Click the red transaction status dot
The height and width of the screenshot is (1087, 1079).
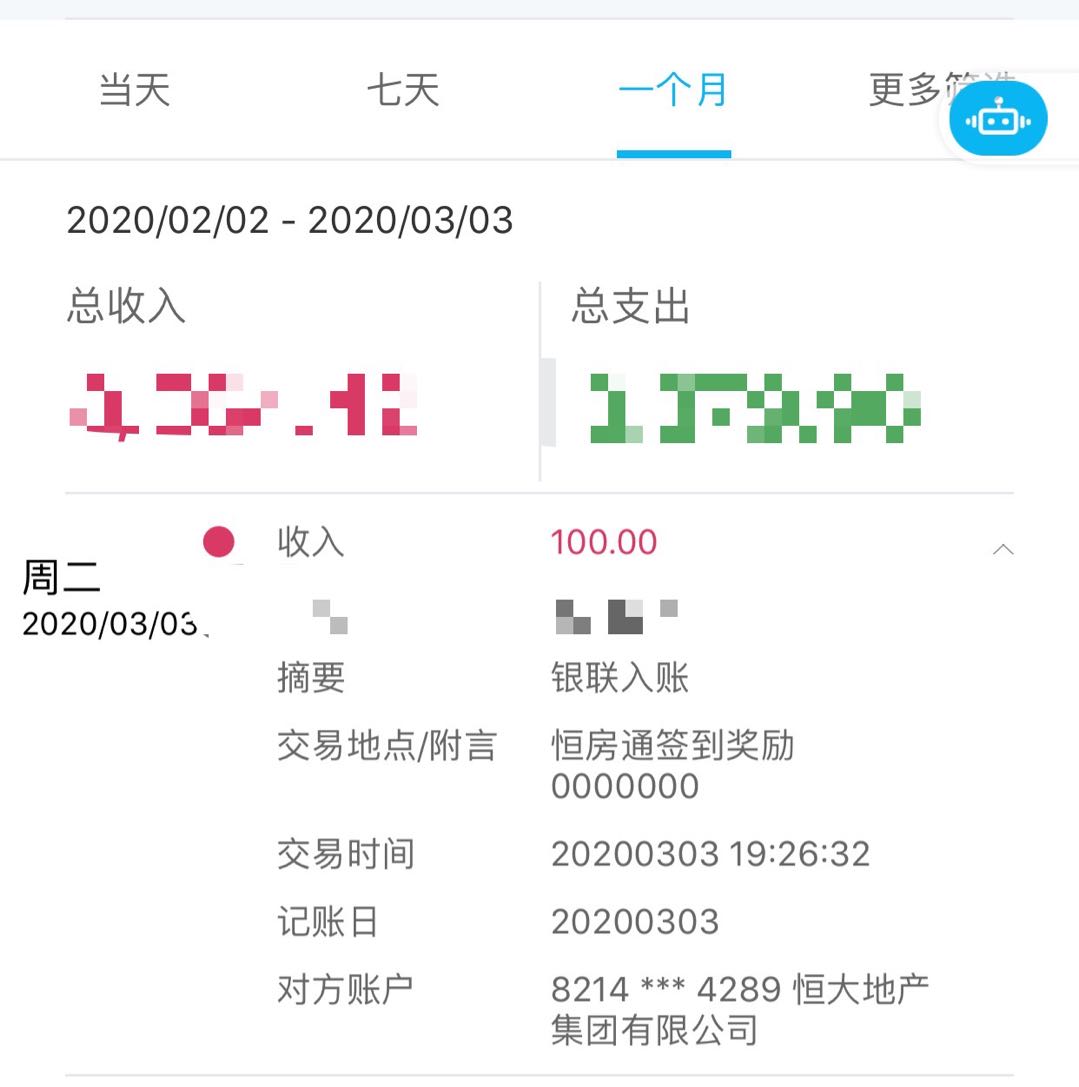tap(221, 543)
